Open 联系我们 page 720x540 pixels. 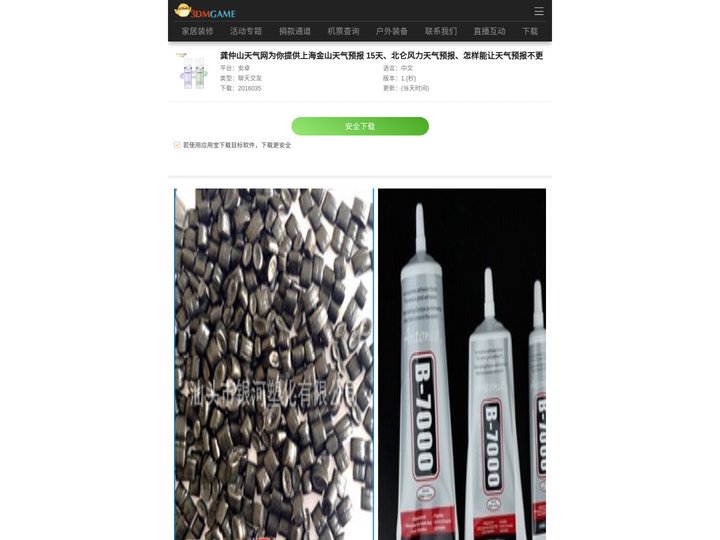[x=441, y=31]
